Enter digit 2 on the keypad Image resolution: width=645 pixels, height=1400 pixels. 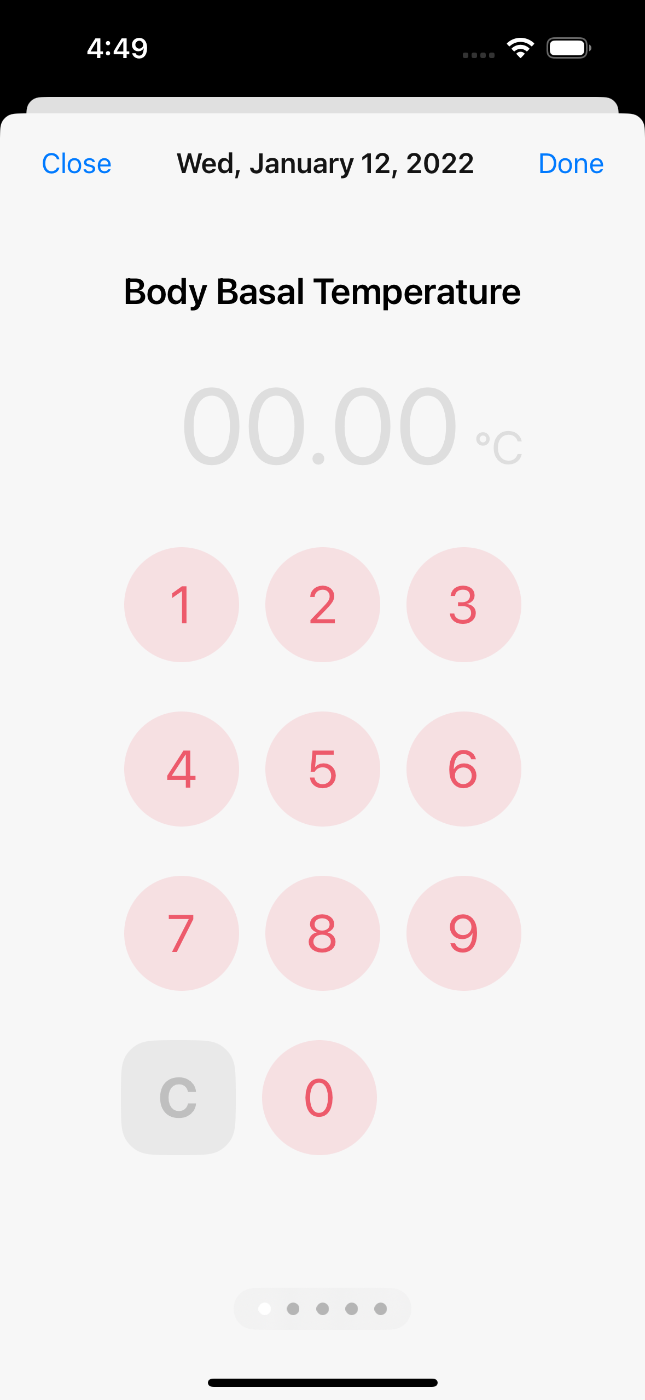click(322, 605)
